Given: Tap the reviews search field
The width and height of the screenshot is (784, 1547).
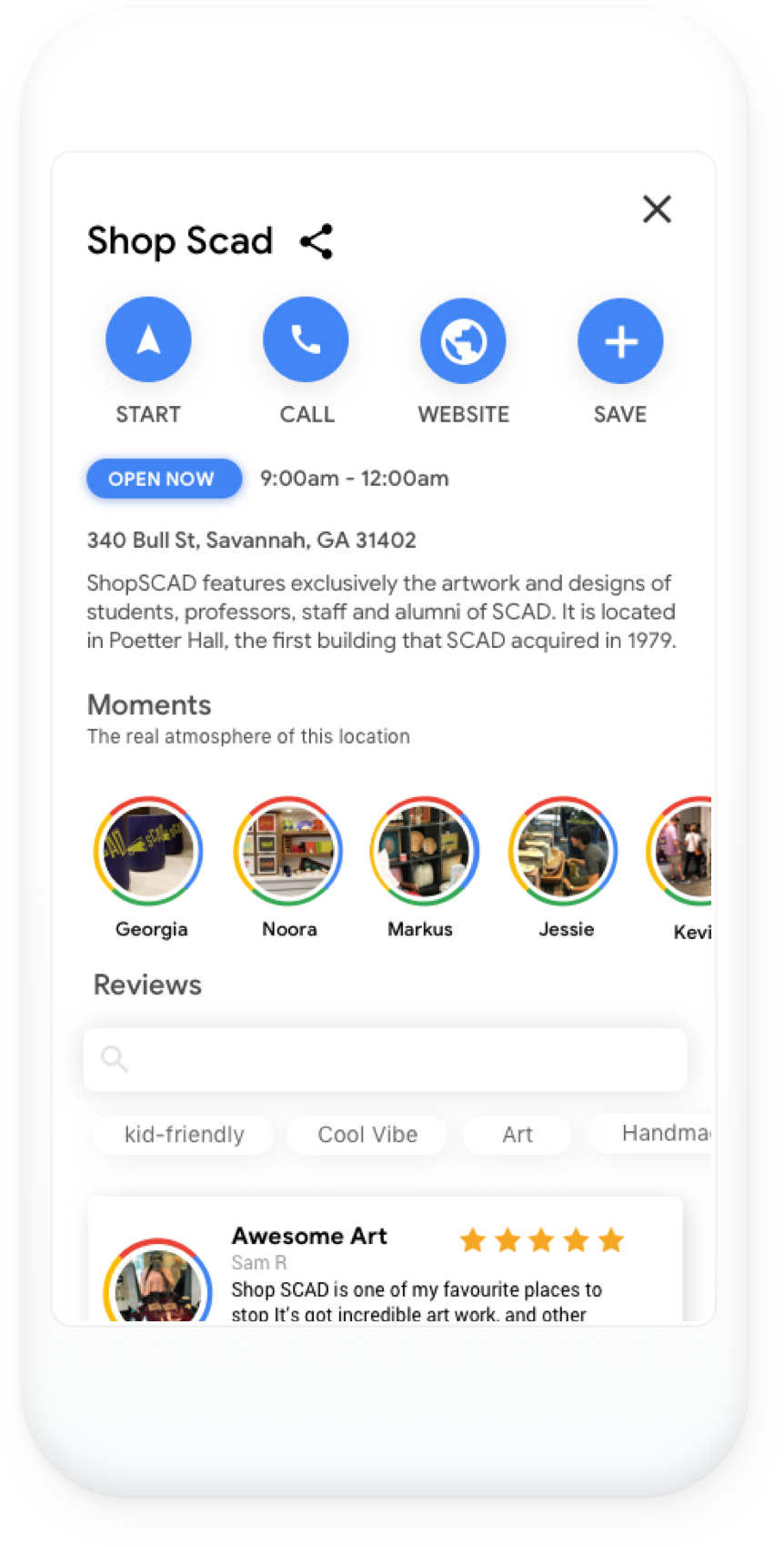Looking at the screenshot, I should pyautogui.click(x=386, y=1059).
